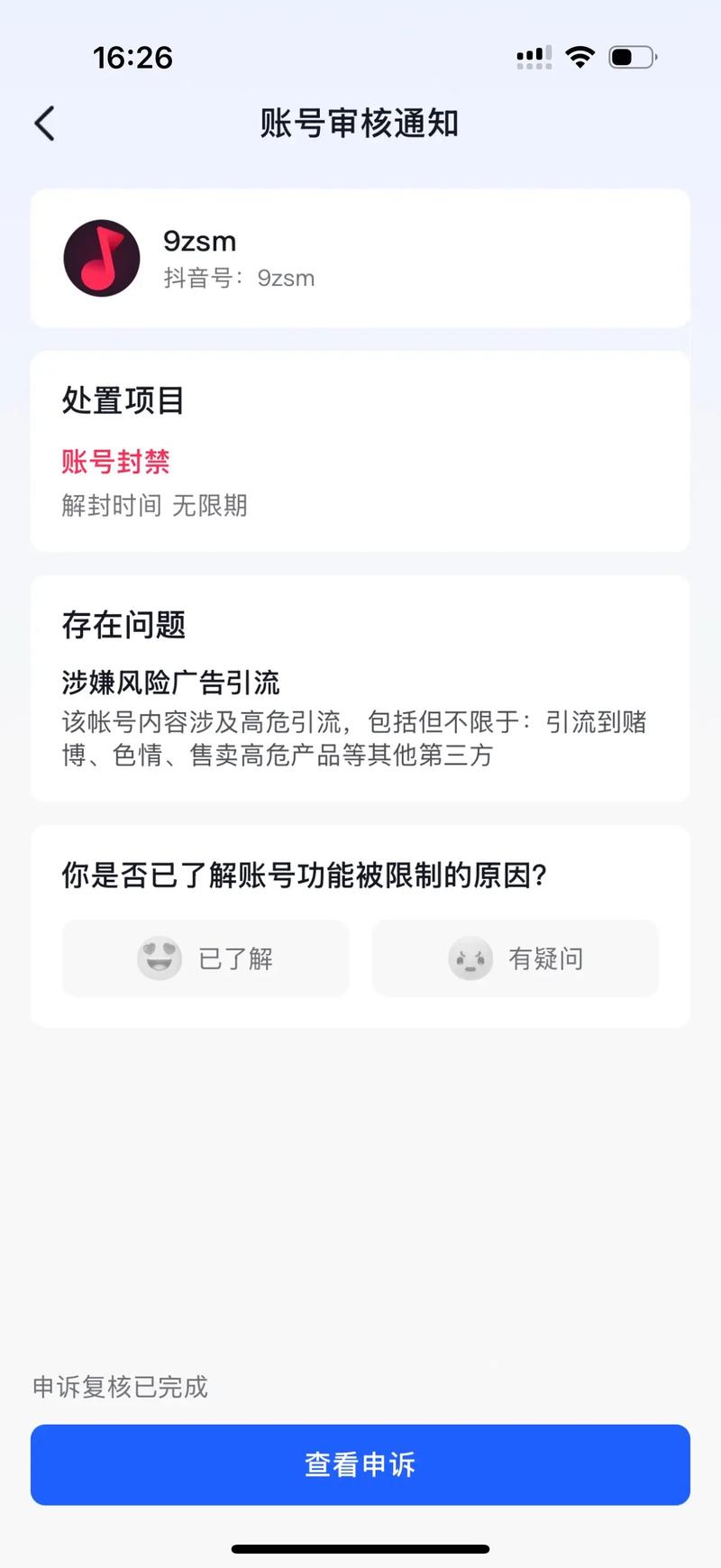Select the 账号封禁 status label
The image size is (721, 1568).
(115, 462)
